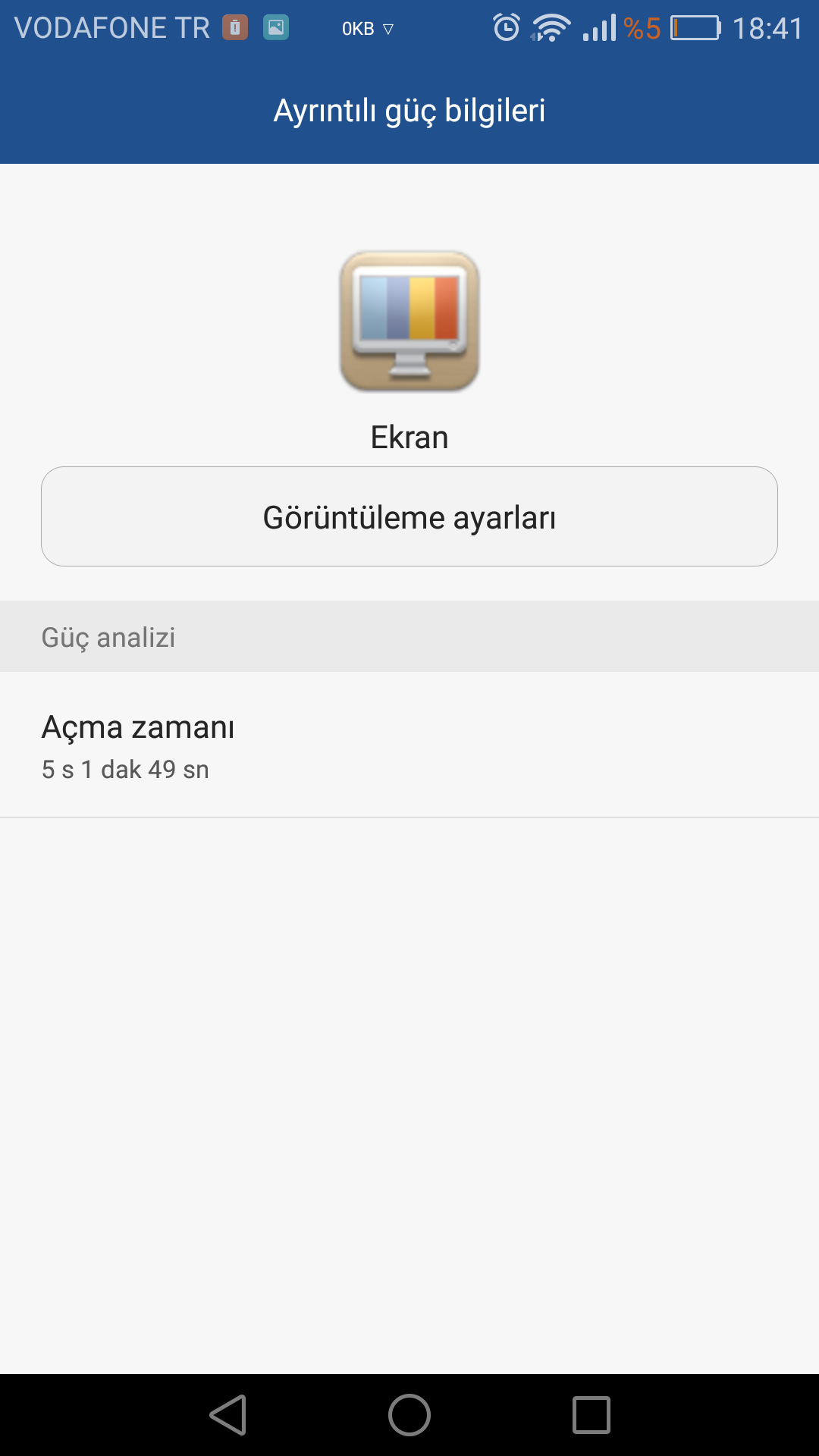Open Görüntüleme ayarları display settings
The width and height of the screenshot is (819, 1456).
[409, 516]
